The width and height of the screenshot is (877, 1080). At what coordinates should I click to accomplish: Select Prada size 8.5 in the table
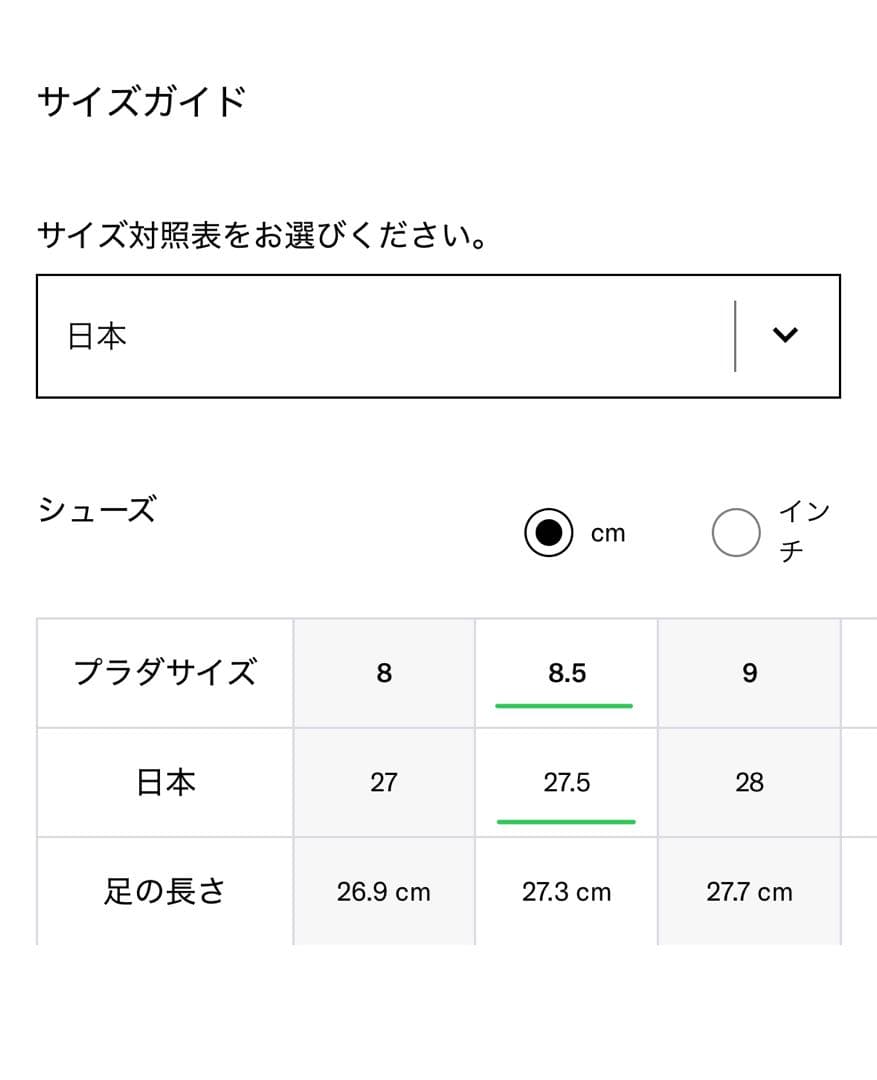point(565,672)
